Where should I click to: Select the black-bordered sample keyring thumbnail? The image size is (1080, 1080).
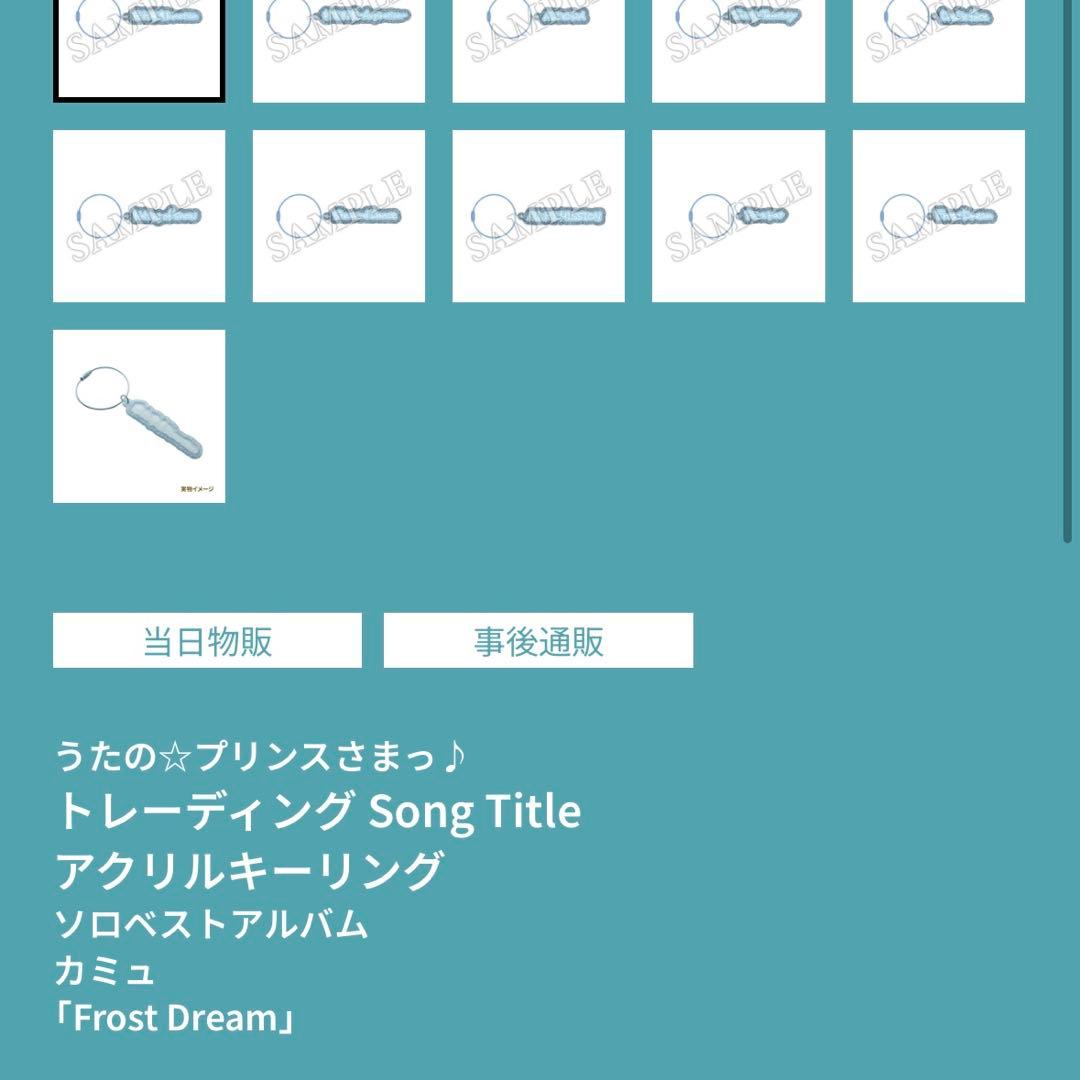139,48
